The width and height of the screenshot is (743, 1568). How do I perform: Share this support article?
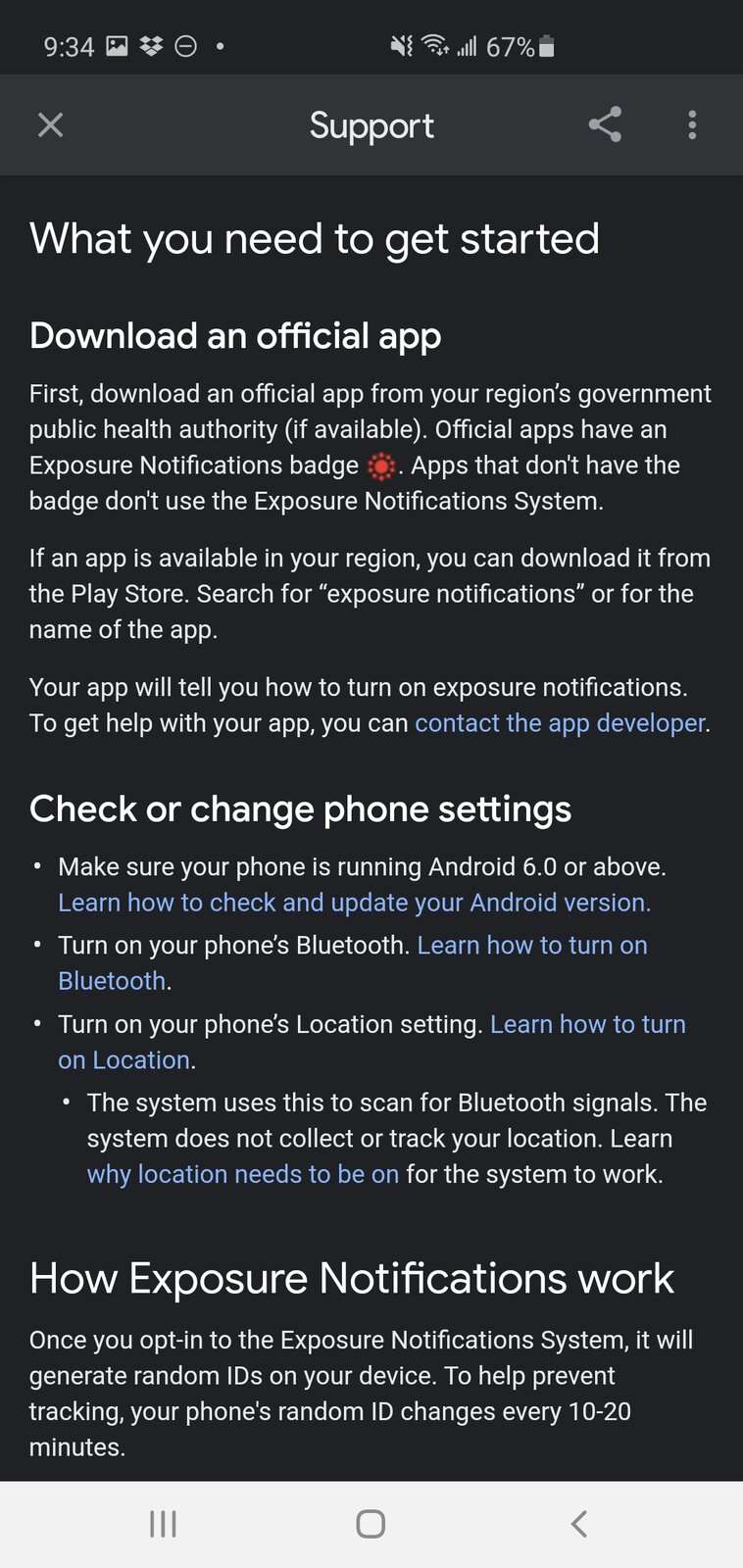(x=605, y=125)
